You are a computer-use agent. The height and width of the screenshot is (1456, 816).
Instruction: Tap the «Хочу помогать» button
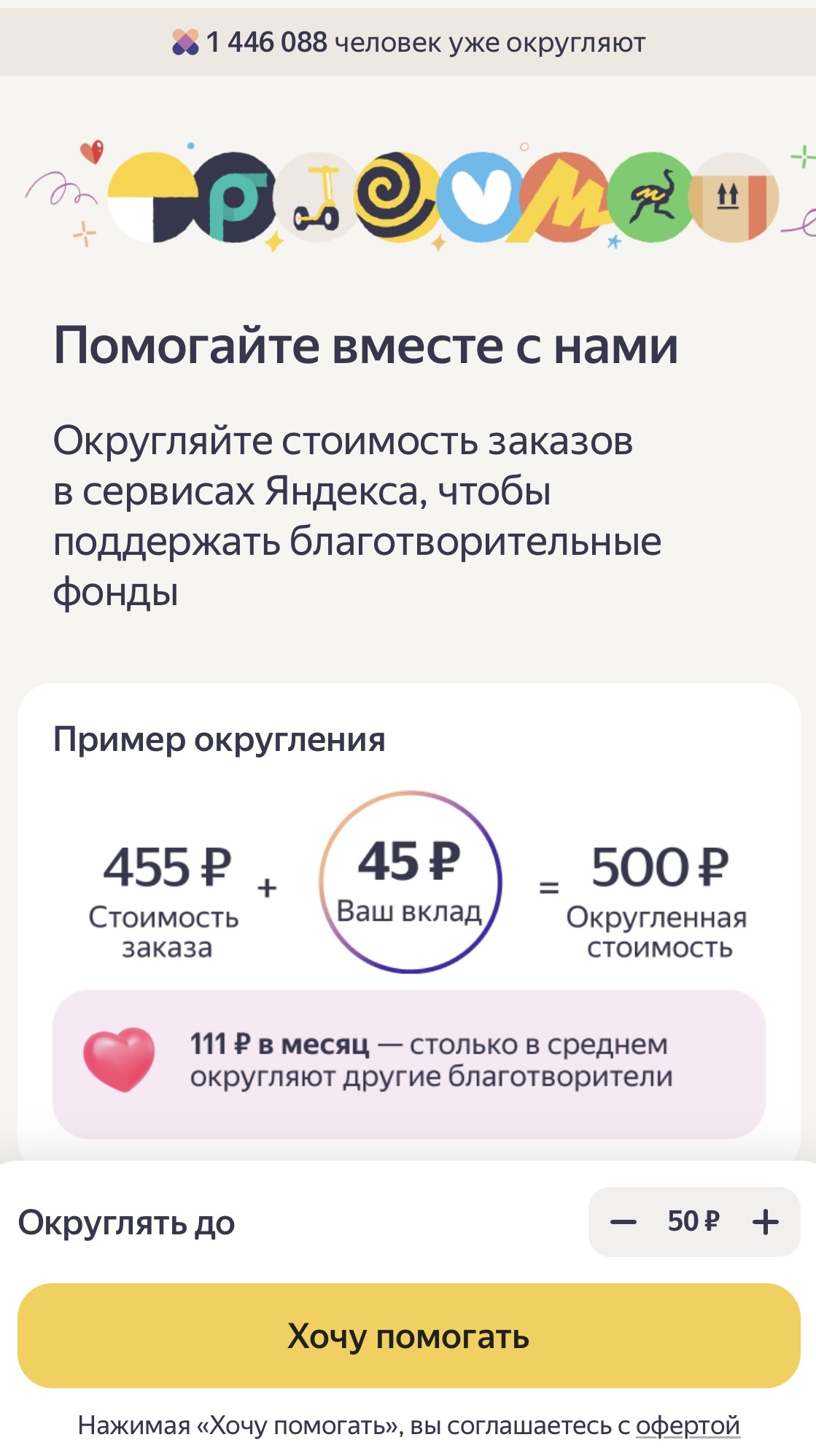click(408, 1335)
